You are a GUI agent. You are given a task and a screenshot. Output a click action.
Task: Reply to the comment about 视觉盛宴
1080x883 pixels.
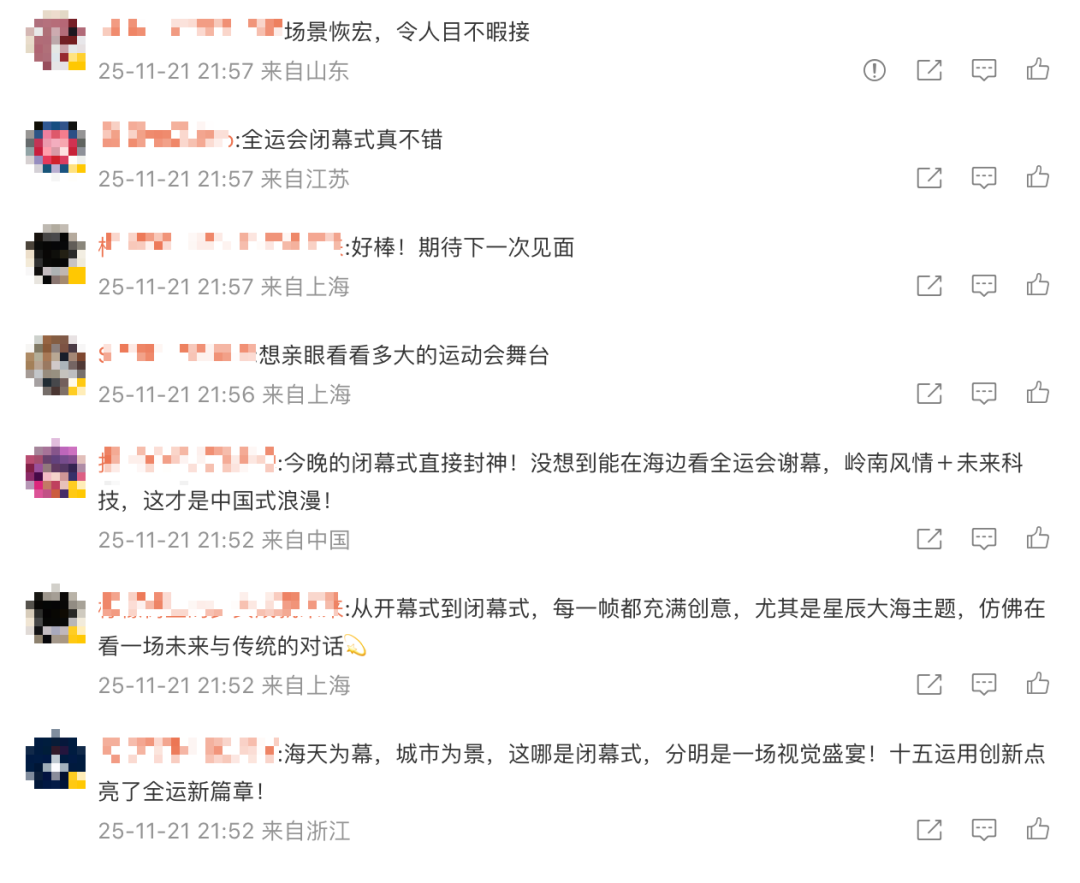984,830
